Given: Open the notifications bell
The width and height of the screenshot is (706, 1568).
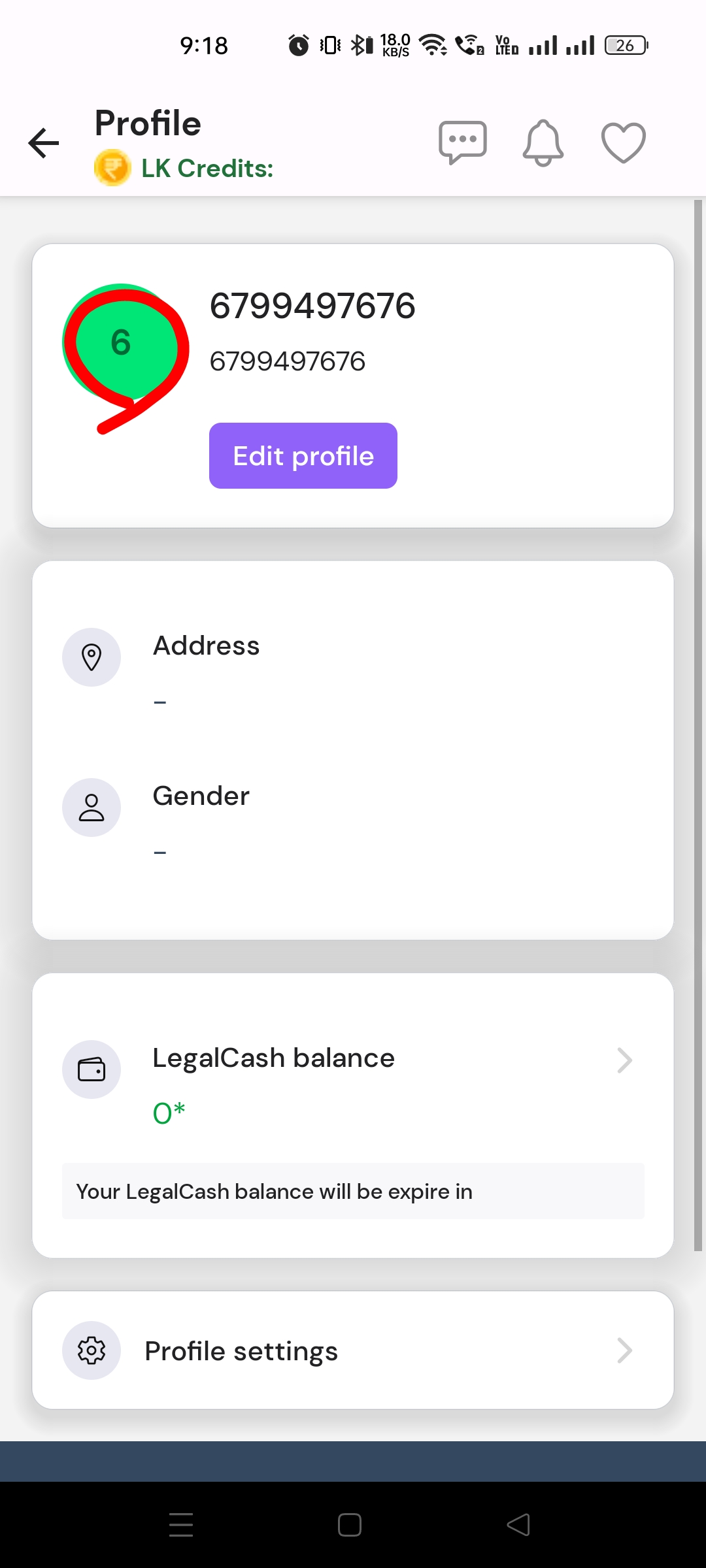Looking at the screenshot, I should pyautogui.click(x=543, y=142).
